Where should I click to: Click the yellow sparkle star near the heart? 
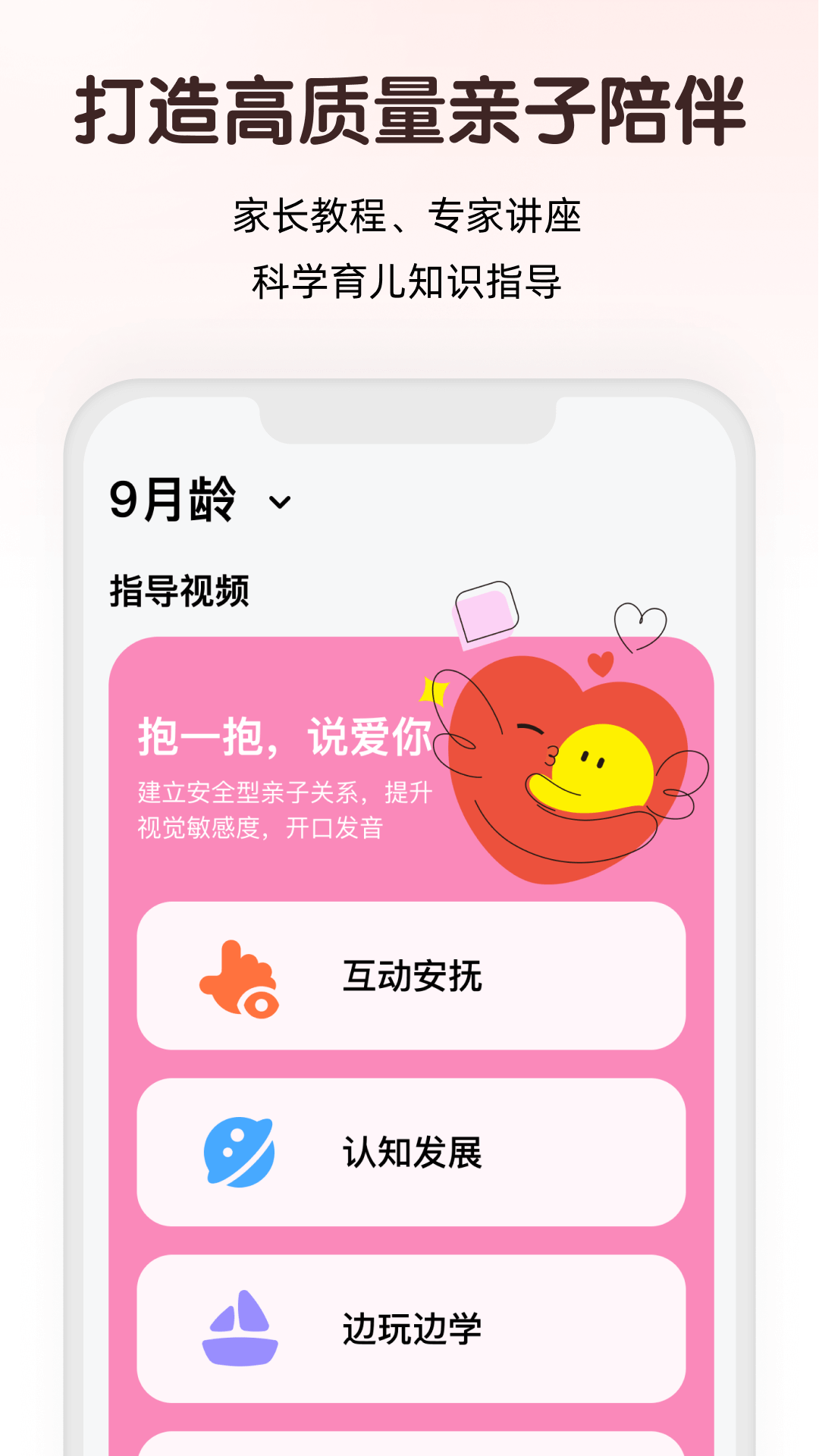pos(435,692)
